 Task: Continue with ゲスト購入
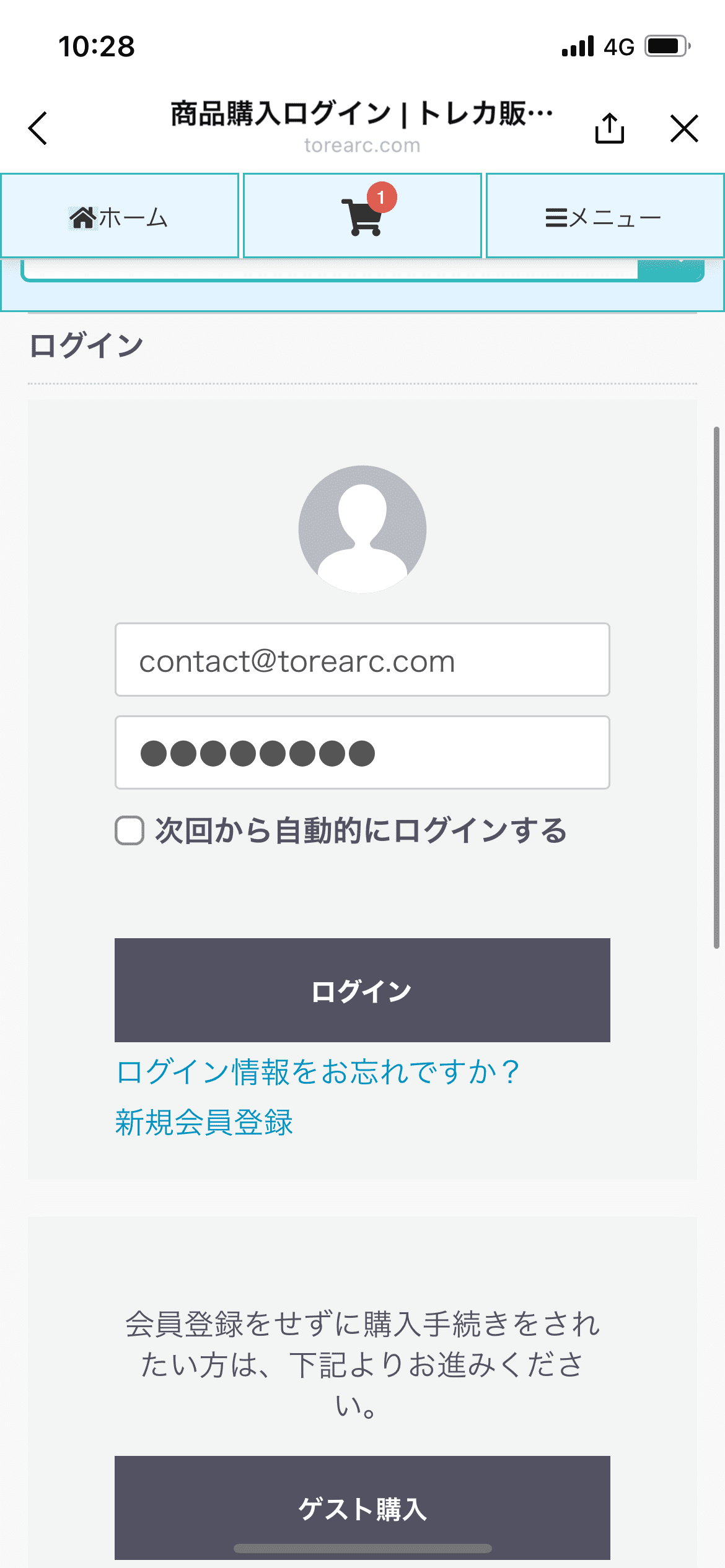[x=362, y=1507]
